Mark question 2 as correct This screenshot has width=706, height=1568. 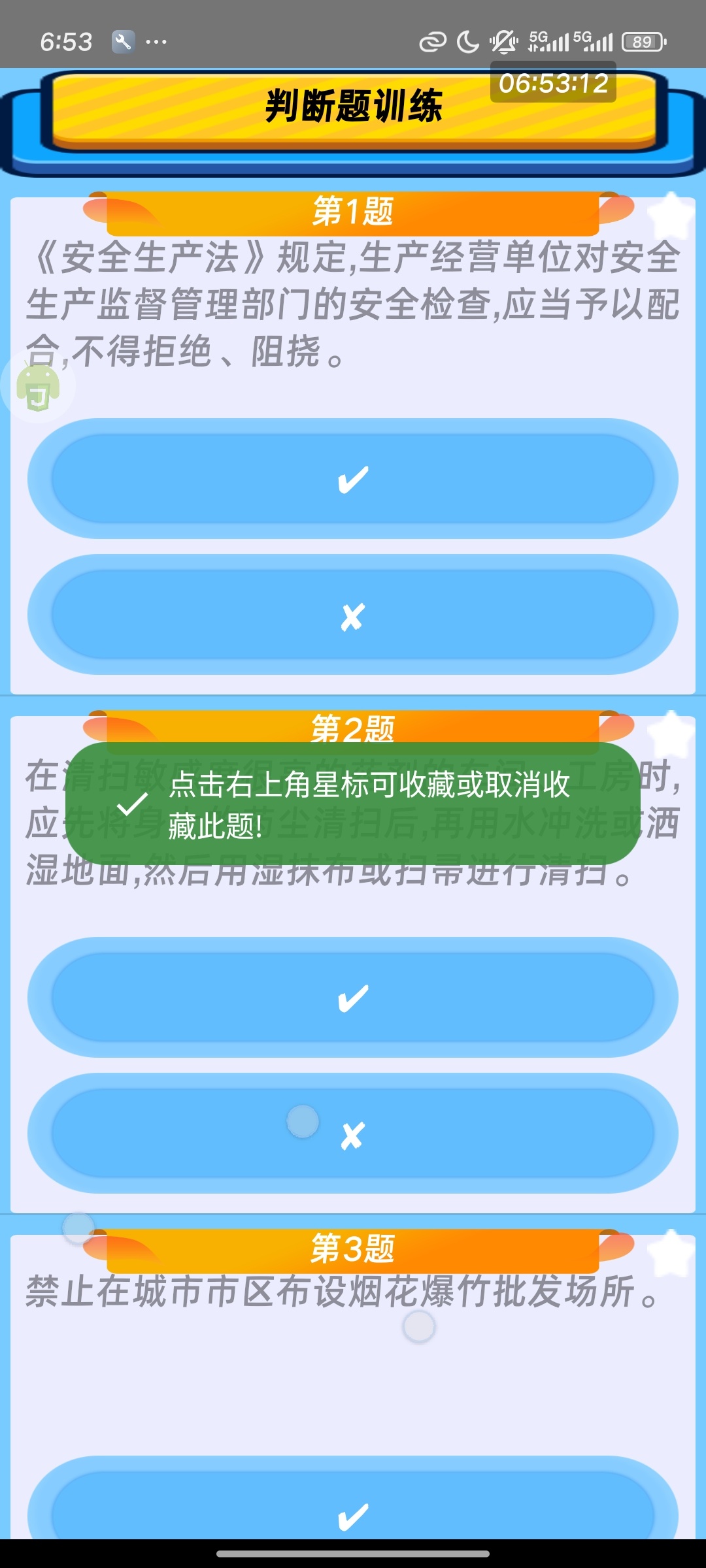(353, 998)
